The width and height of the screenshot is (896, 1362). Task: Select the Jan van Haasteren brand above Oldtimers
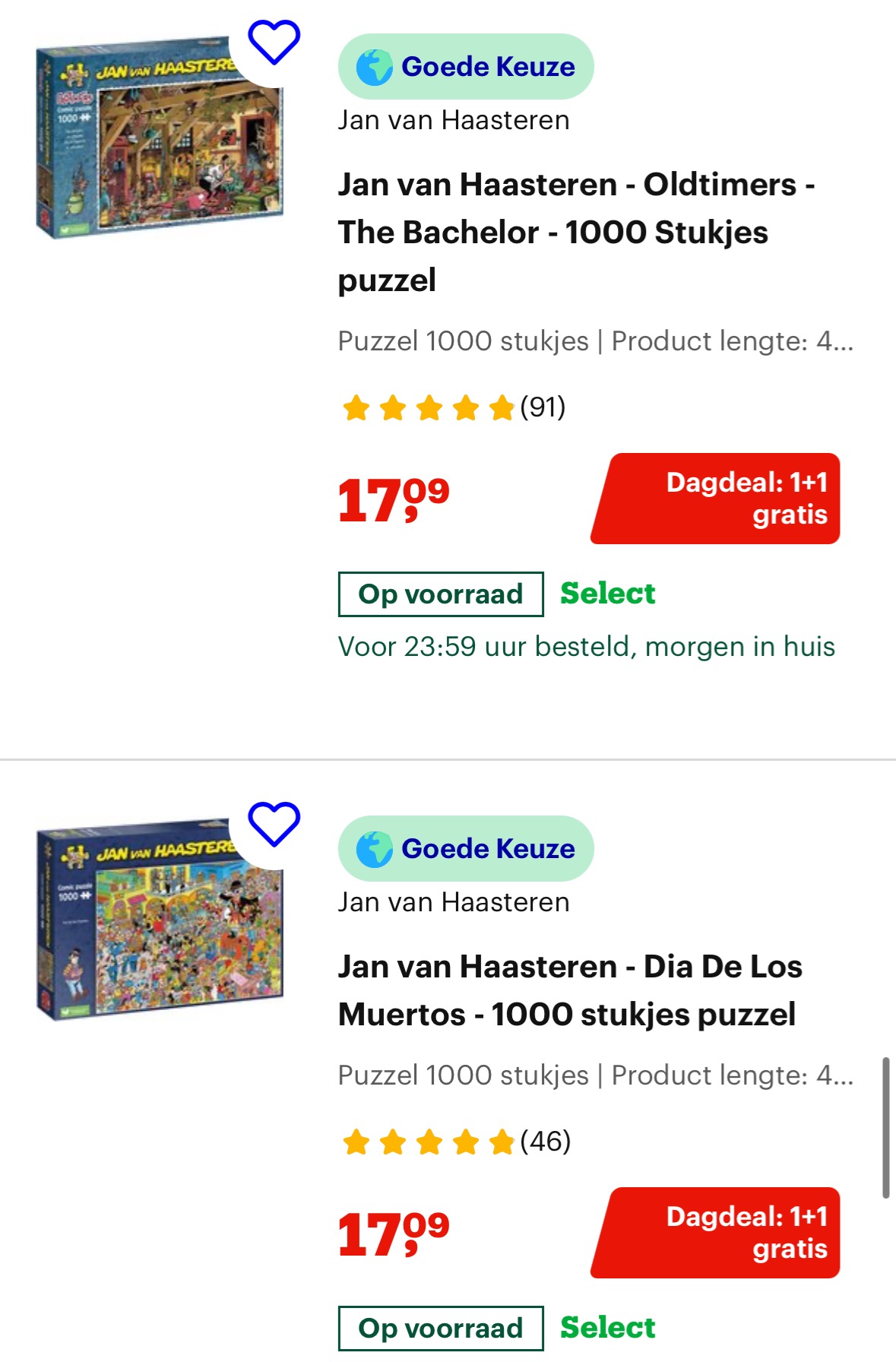(453, 119)
